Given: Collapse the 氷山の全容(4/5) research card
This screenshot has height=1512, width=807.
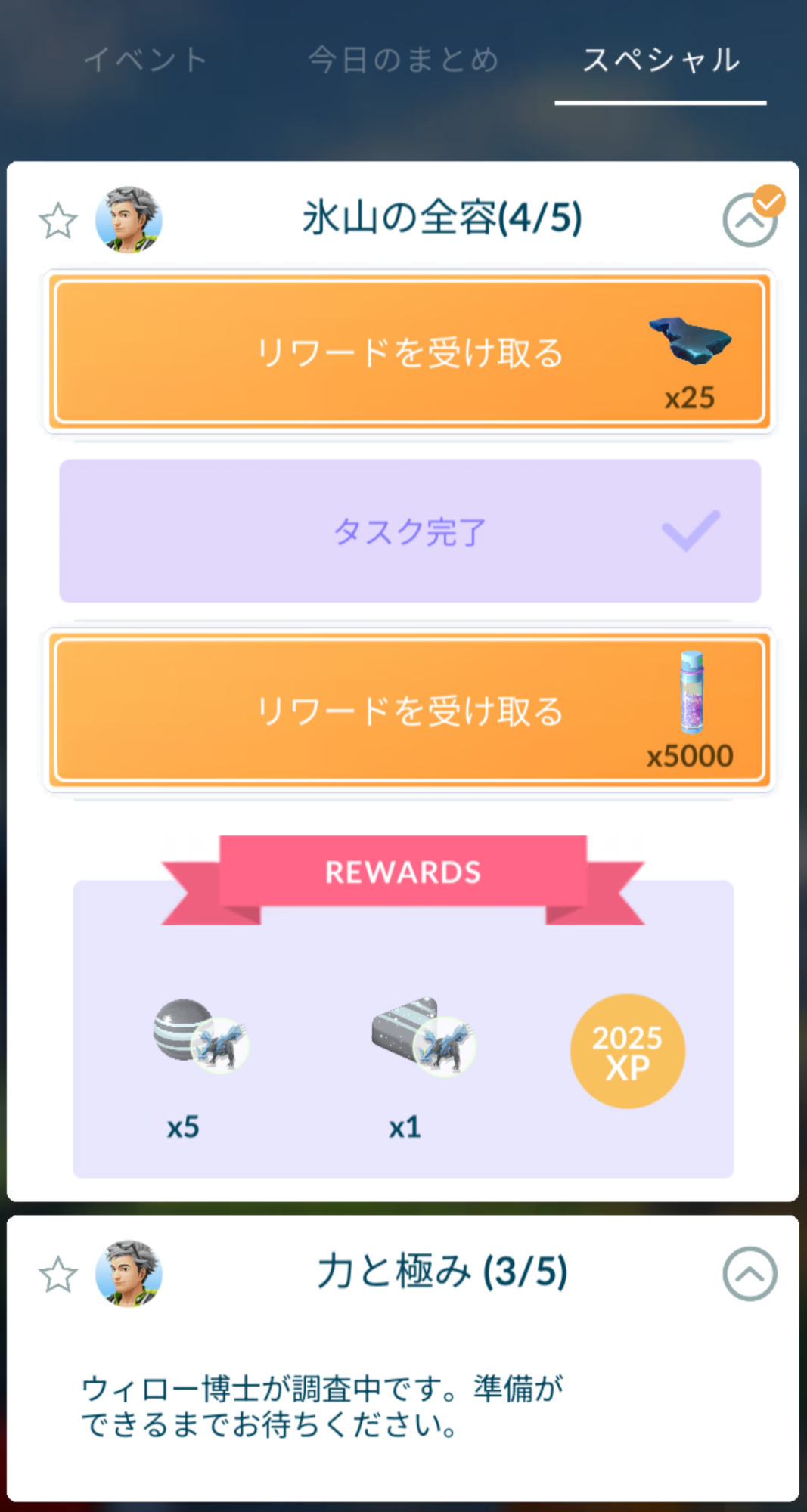Looking at the screenshot, I should pos(750,220).
